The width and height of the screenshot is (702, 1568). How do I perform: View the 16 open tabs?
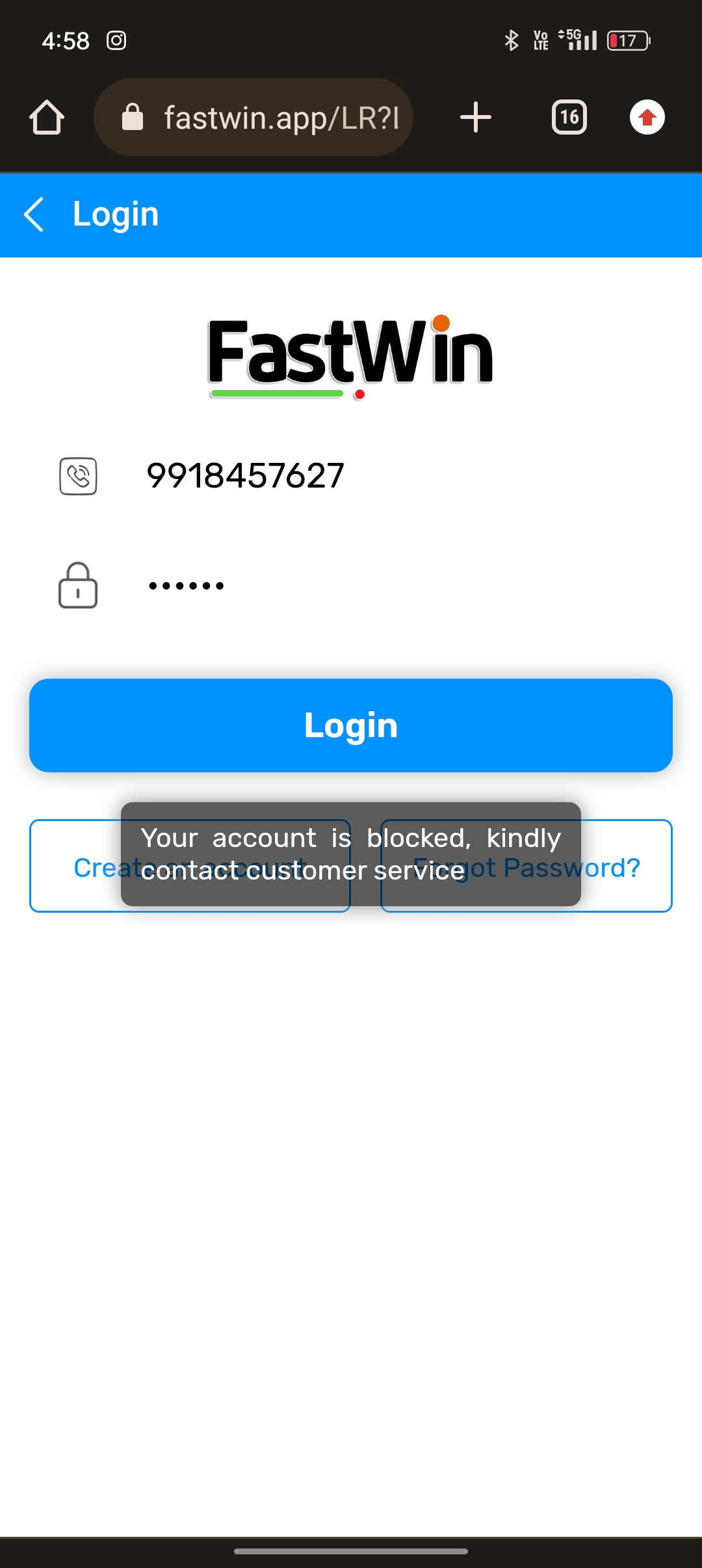[x=569, y=118]
